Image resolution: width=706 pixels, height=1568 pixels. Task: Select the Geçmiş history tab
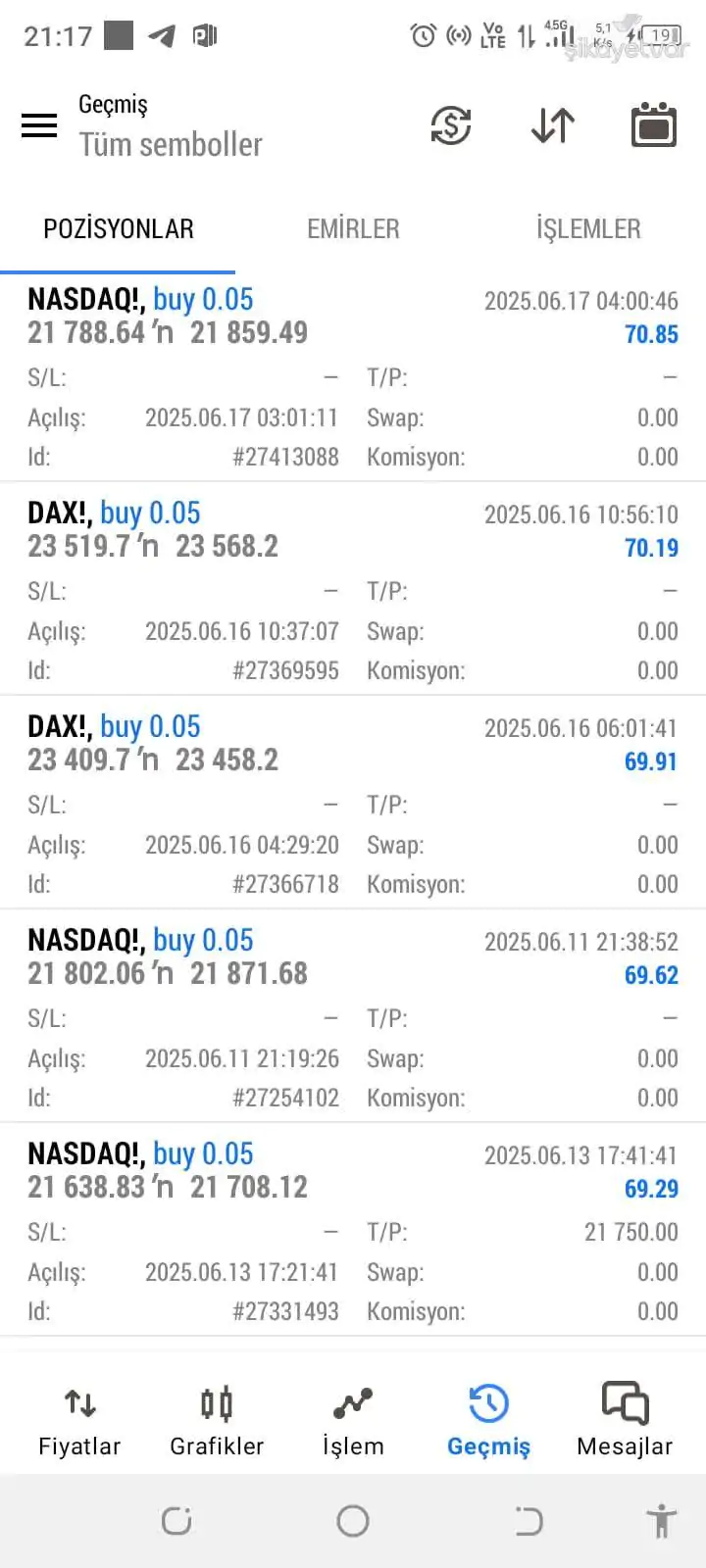[488, 1422]
